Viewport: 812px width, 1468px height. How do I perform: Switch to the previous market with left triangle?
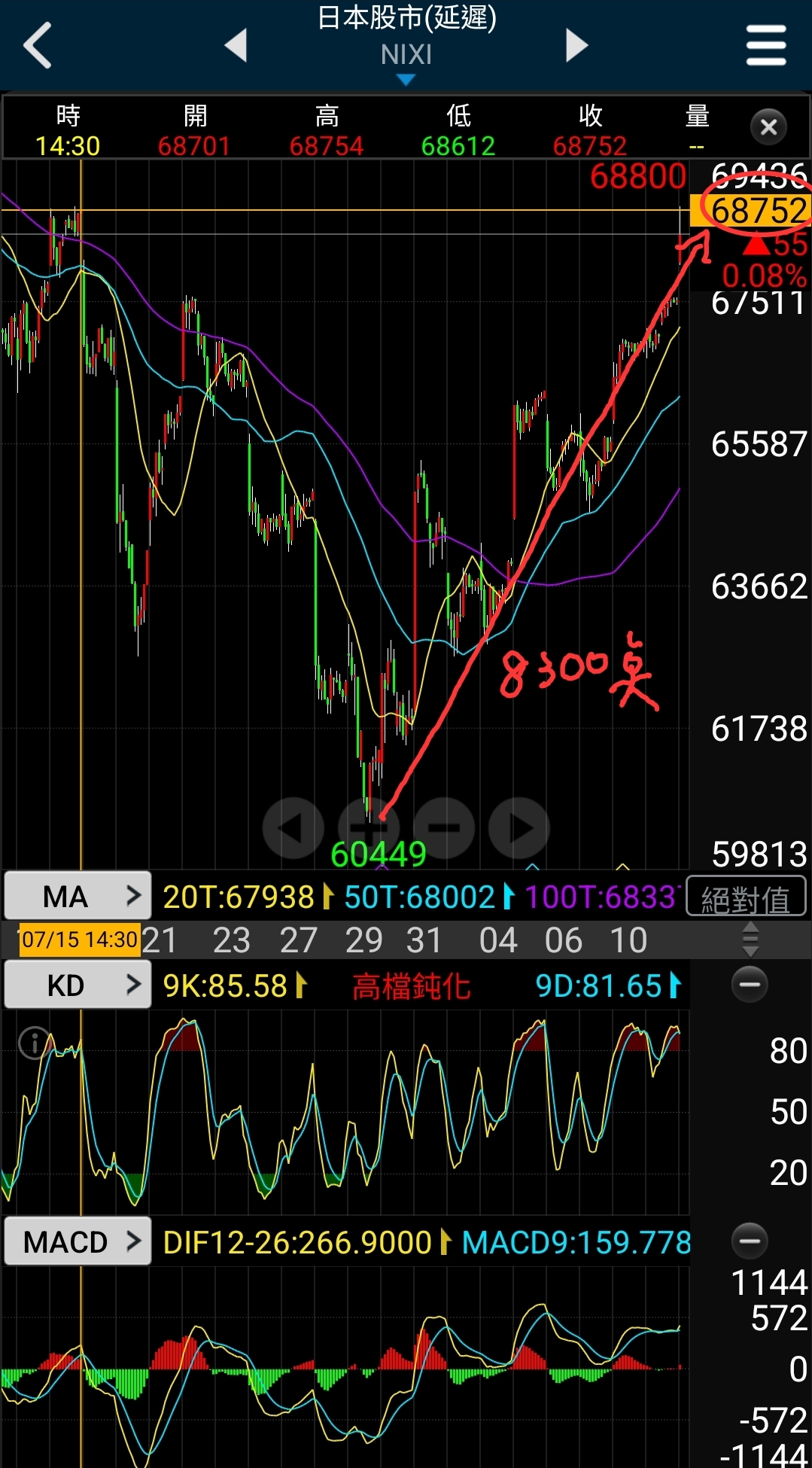pyautogui.click(x=236, y=45)
